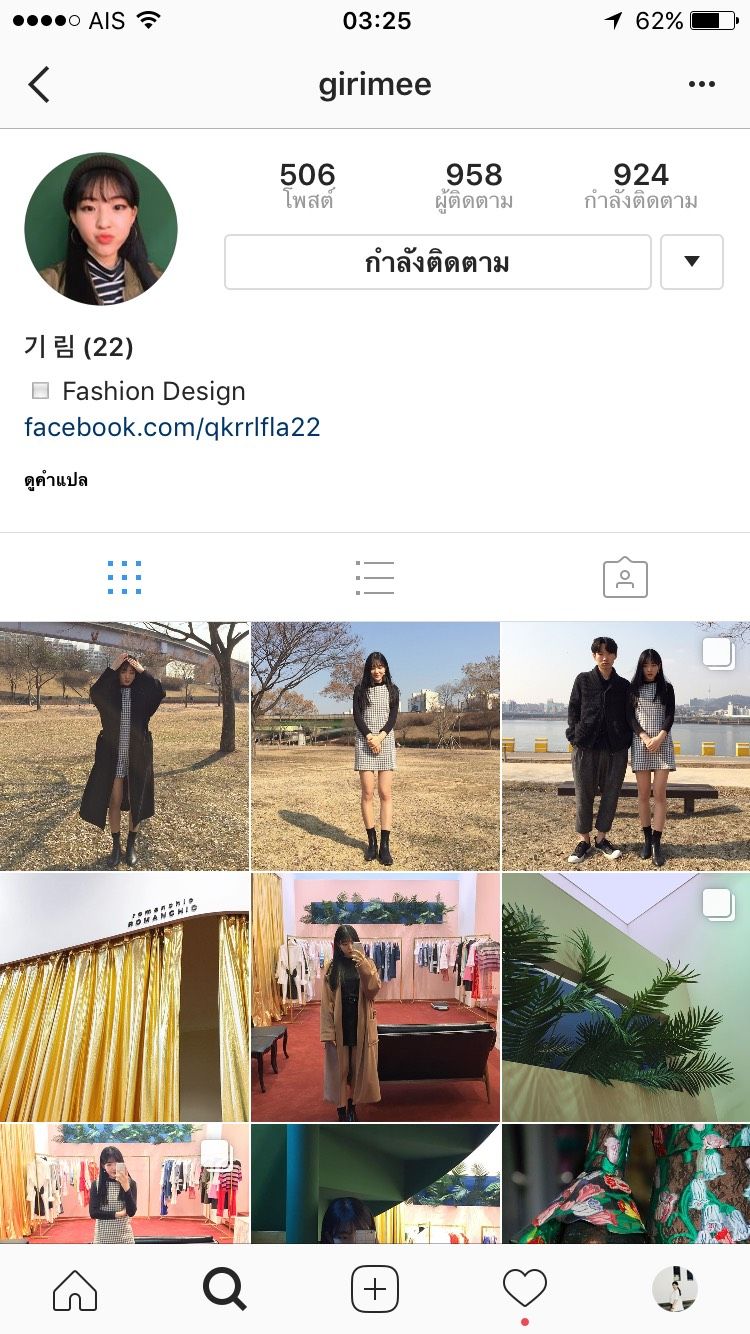This screenshot has height=1334, width=750.
Task: Open photo of girl in long black coat
Action: point(124,746)
